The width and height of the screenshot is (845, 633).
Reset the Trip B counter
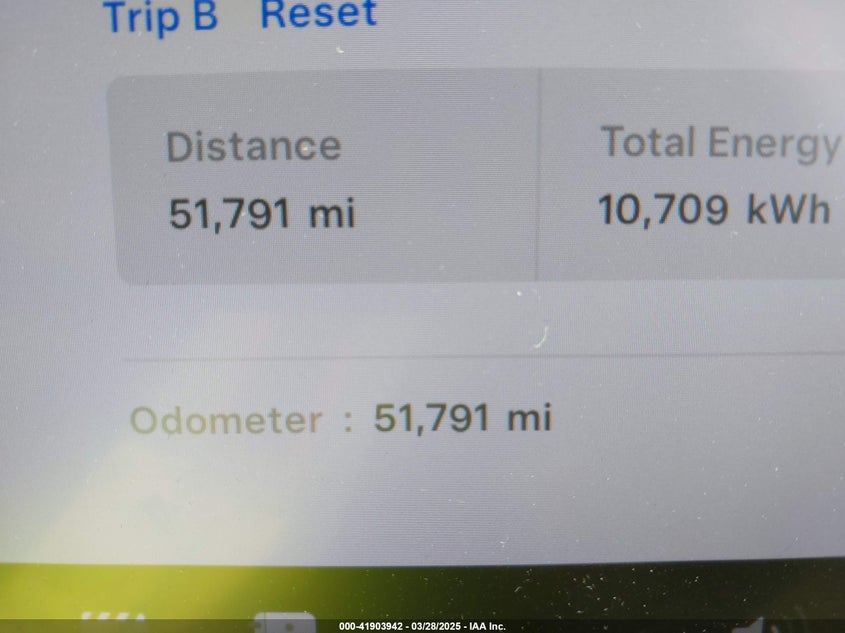(x=318, y=15)
